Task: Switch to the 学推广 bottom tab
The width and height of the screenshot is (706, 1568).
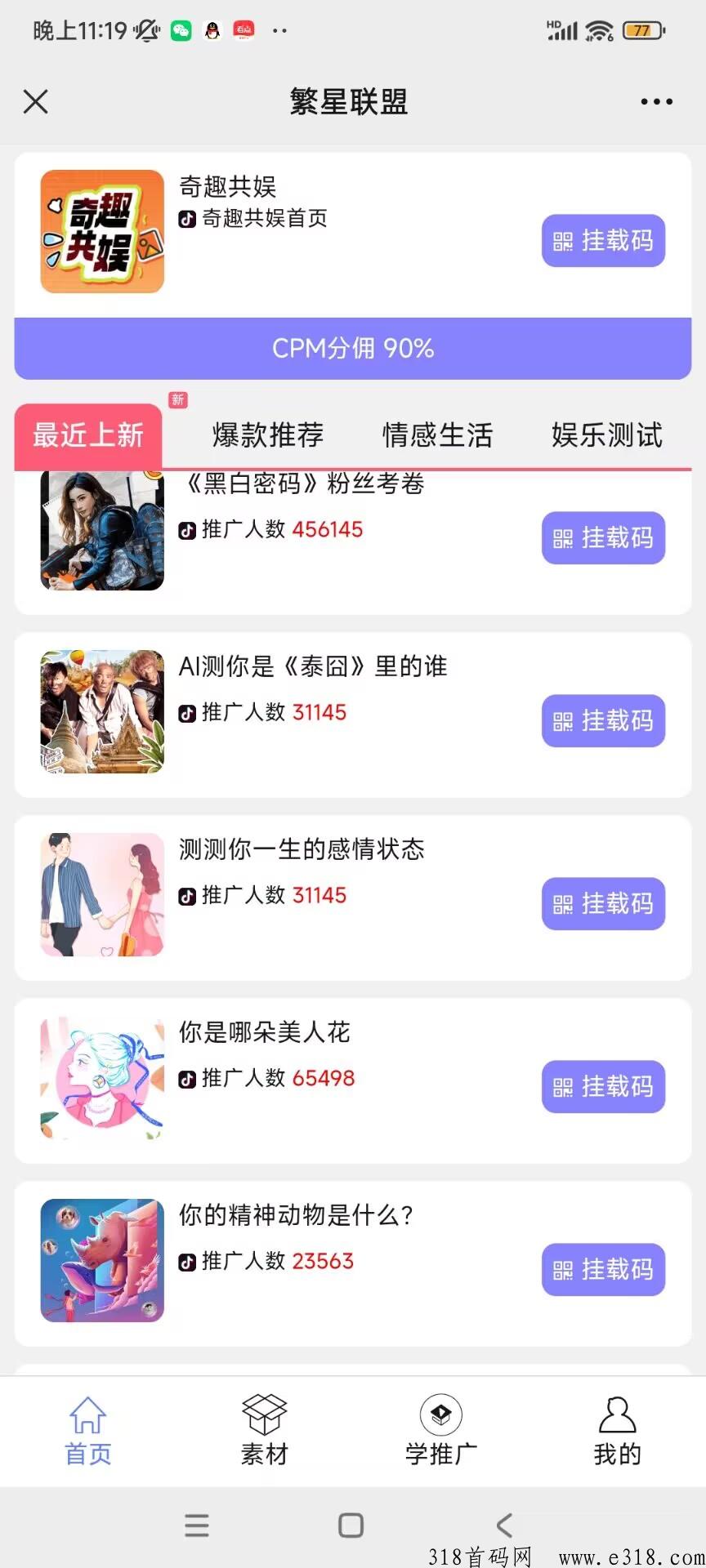Action: click(441, 1432)
